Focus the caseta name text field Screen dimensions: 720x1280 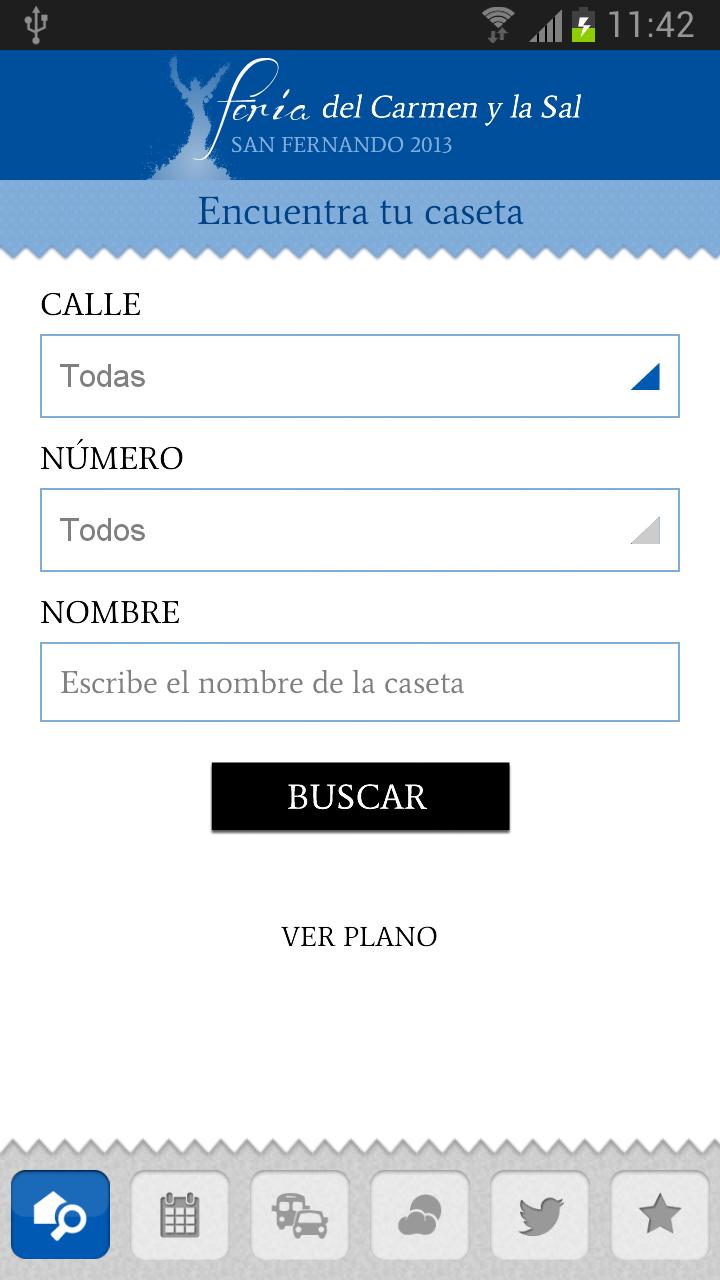click(360, 682)
